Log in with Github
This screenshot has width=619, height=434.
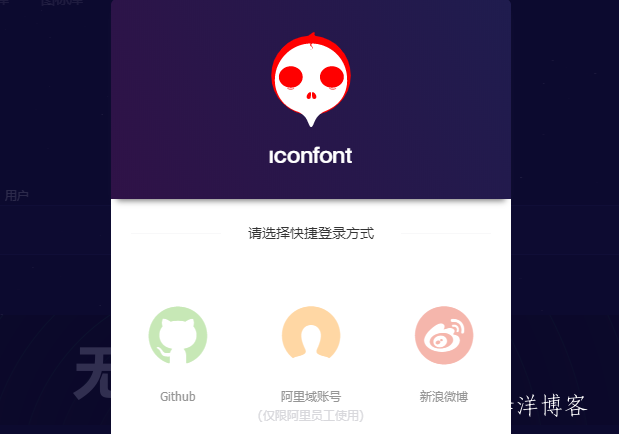tap(178, 336)
